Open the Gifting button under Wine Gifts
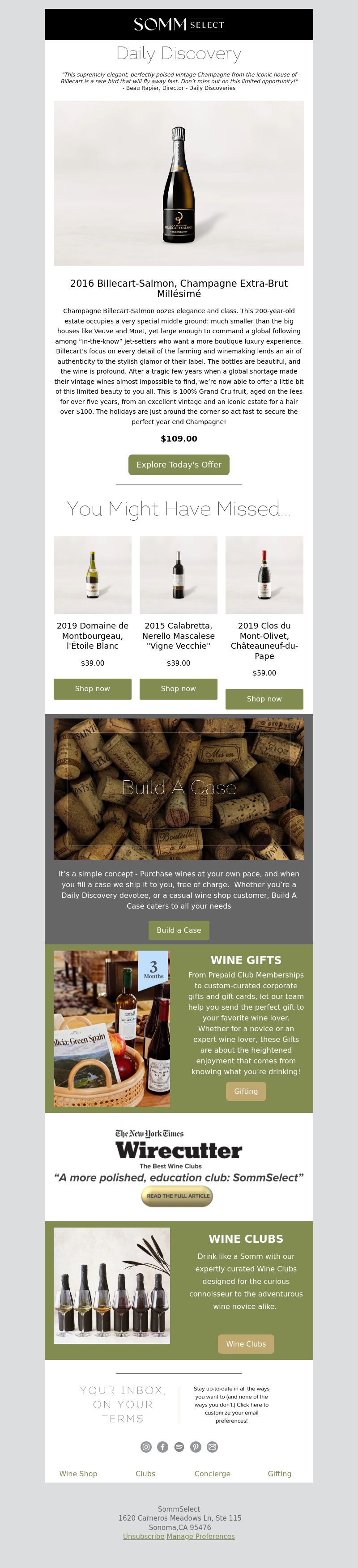This screenshot has width=358, height=1568. pyautogui.click(x=246, y=1091)
